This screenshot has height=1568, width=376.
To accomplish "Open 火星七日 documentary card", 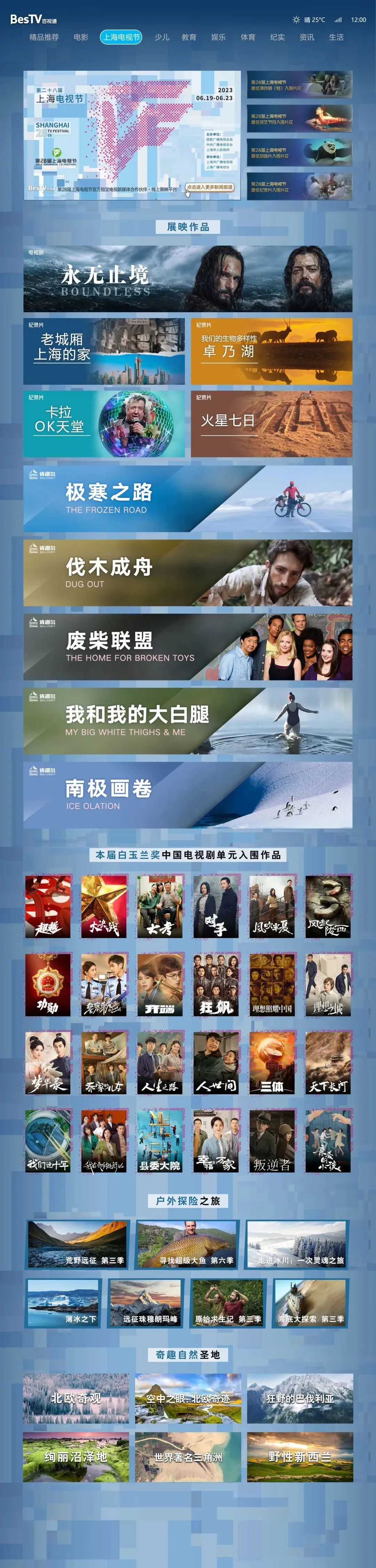I will pos(271,424).
